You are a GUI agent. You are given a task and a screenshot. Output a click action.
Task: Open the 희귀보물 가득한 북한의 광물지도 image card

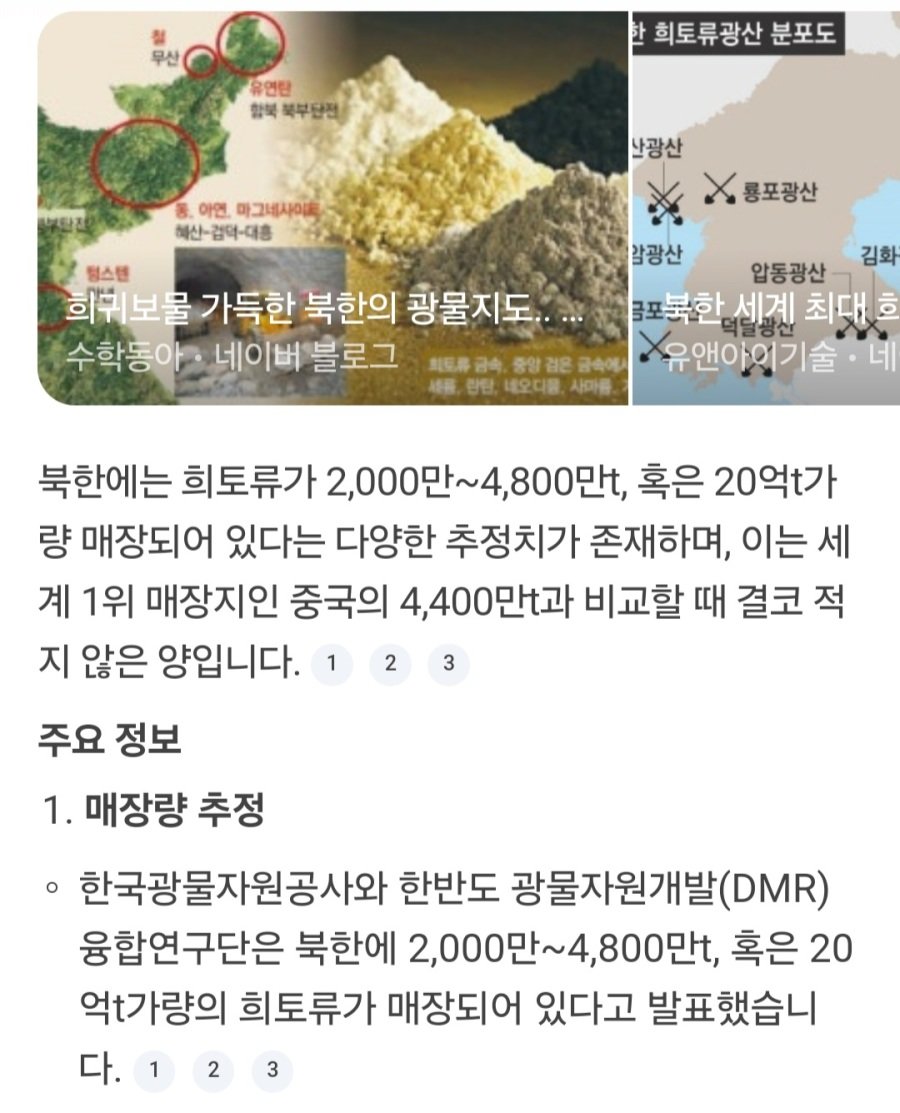click(333, 208)
